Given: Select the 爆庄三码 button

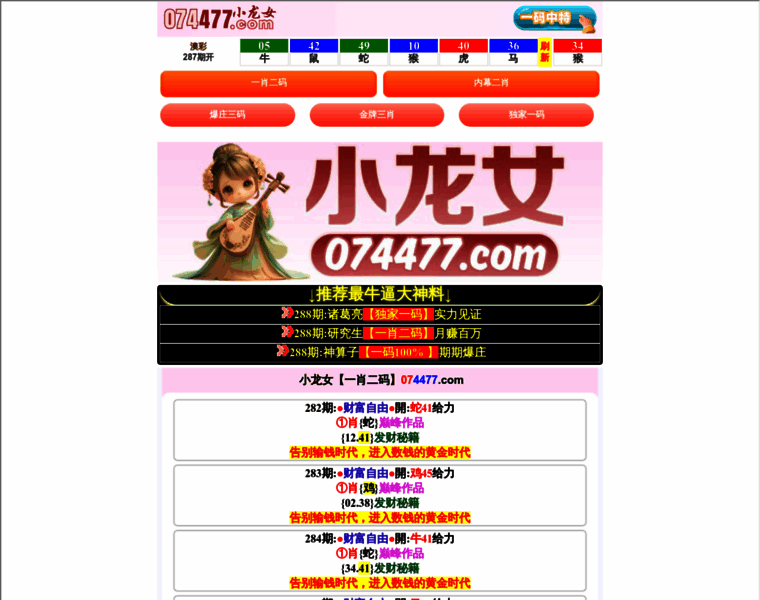Looking at the screenshot, I should (x=227, y=115).
